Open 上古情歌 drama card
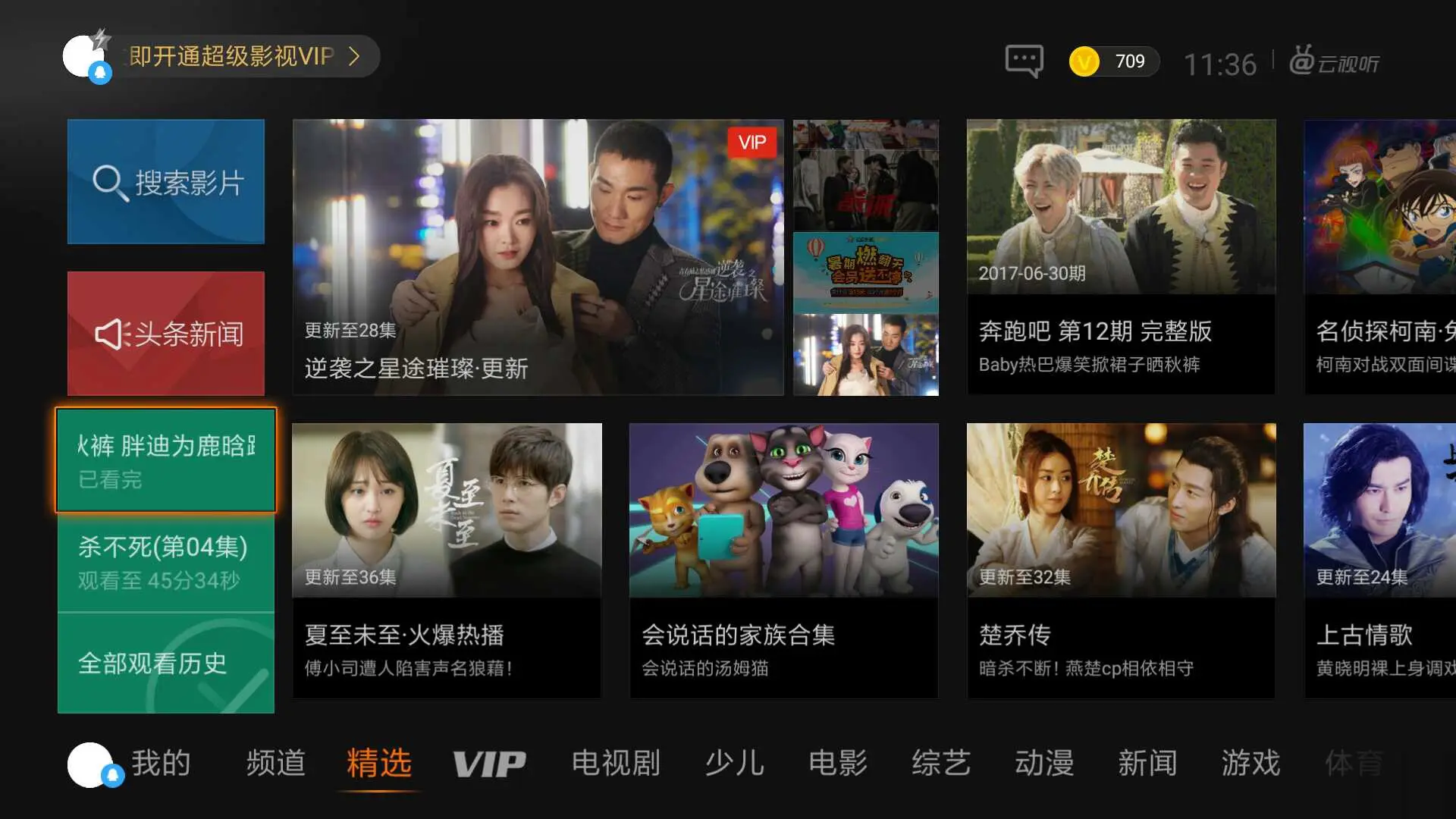Viewport: 1456px width, 819px height. pyautogui.click(x=1380, y=560)
